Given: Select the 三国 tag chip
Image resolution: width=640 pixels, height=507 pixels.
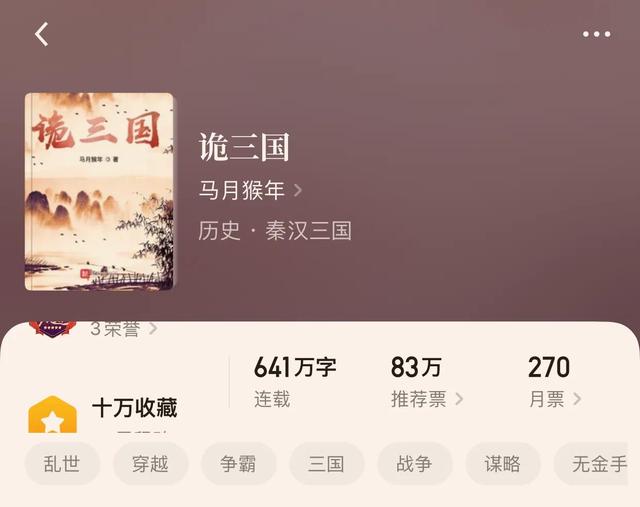Looking at the screenshot, I should tap(326, 464).
